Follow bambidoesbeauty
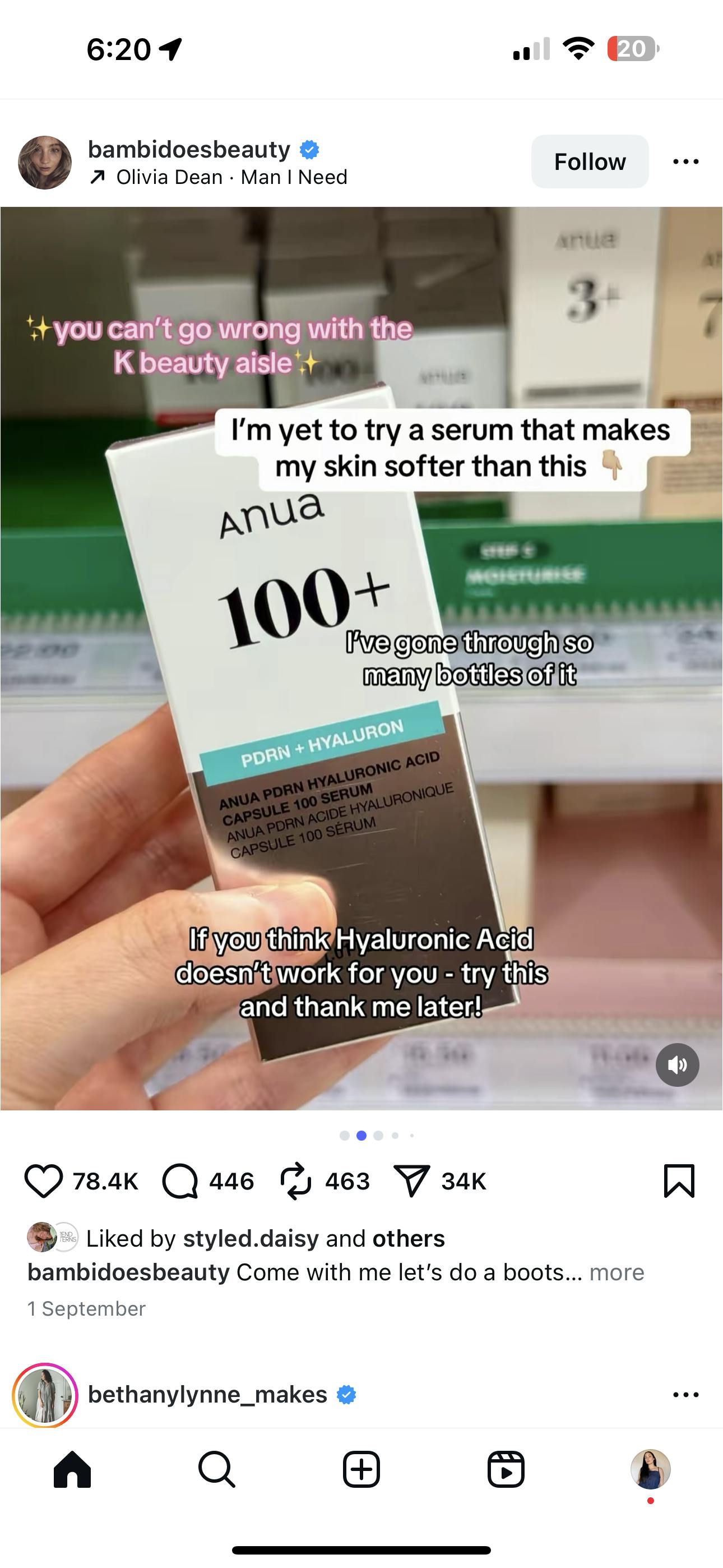The image size is (723, 1568). 589,162
